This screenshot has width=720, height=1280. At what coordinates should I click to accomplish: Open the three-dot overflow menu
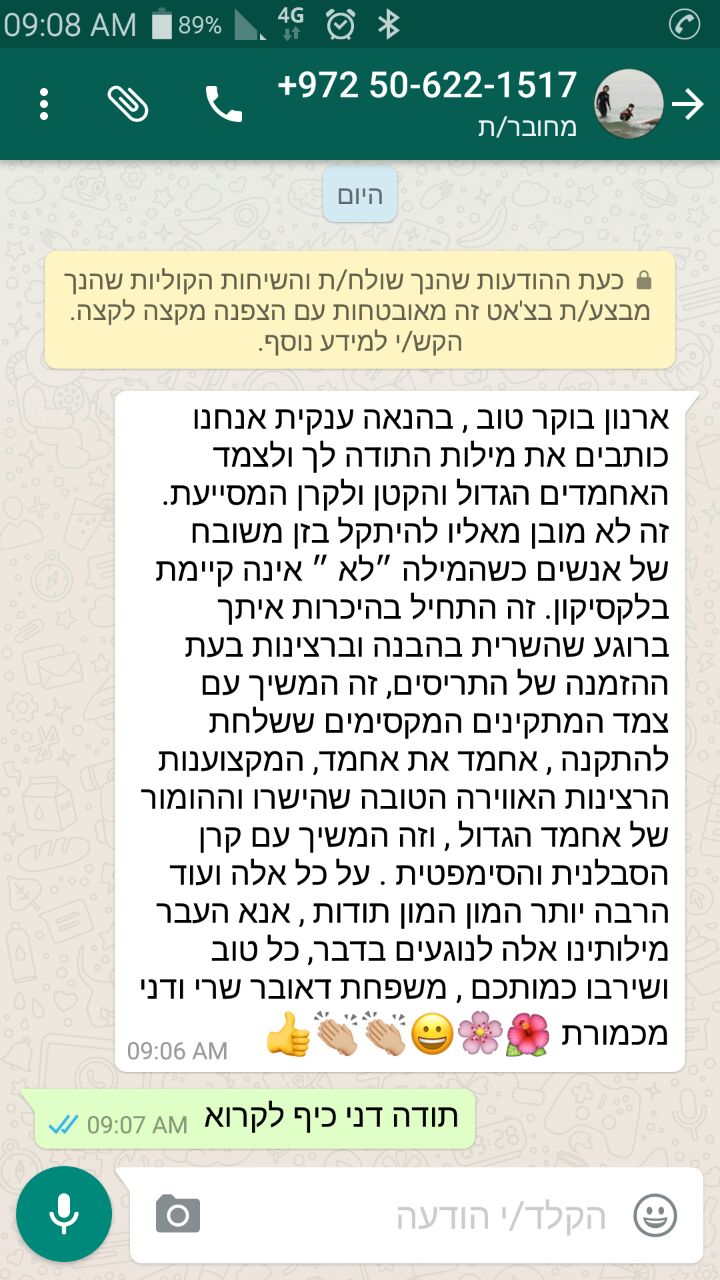coord(44,104)
